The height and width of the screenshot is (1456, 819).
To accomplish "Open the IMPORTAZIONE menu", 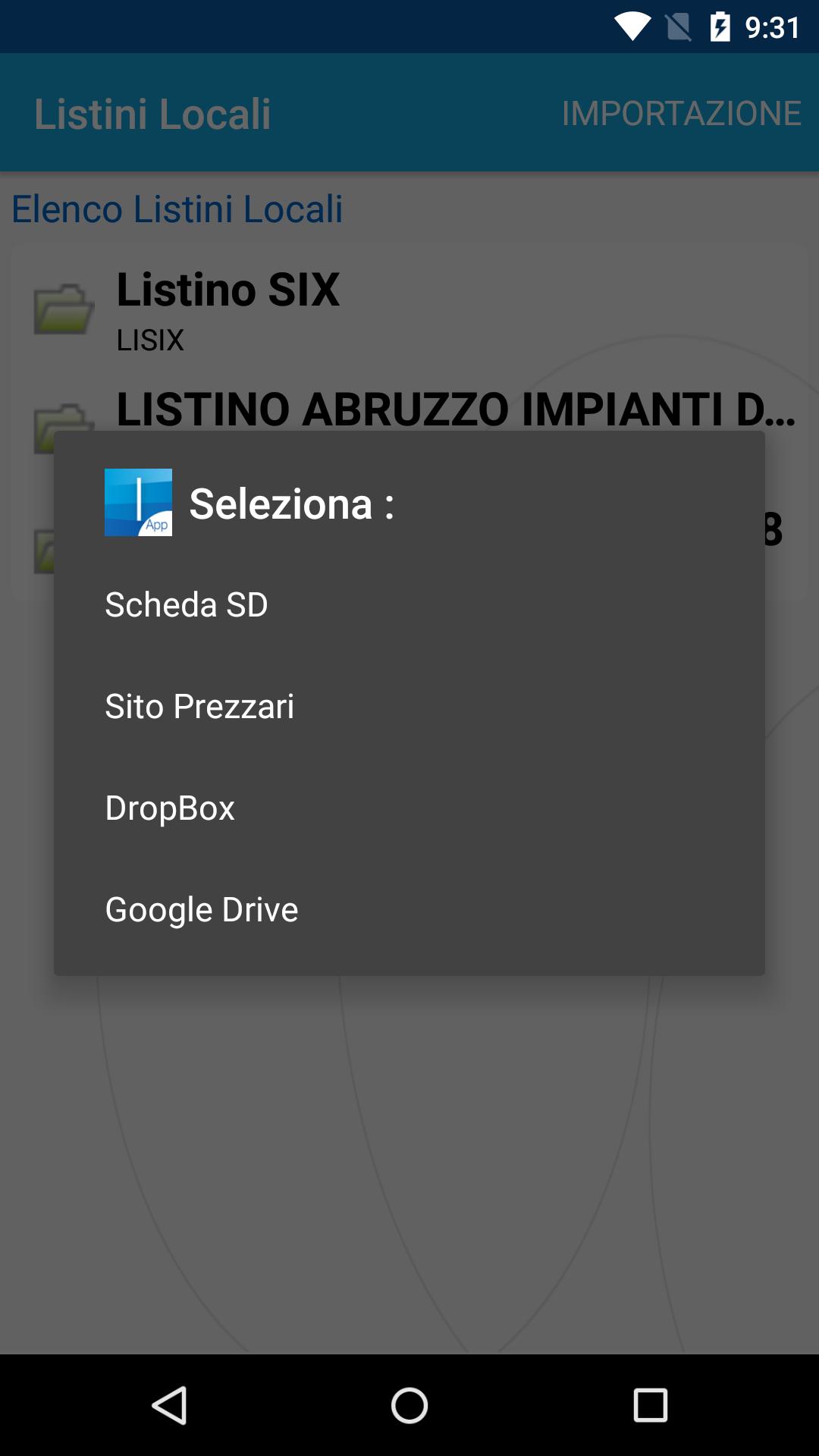I will [x=680, y=112].
